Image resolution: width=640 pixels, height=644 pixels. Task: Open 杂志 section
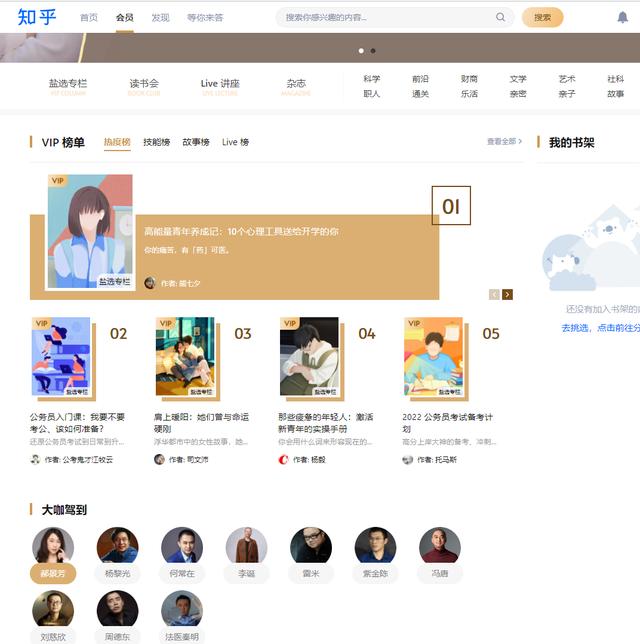coord(296,85)
